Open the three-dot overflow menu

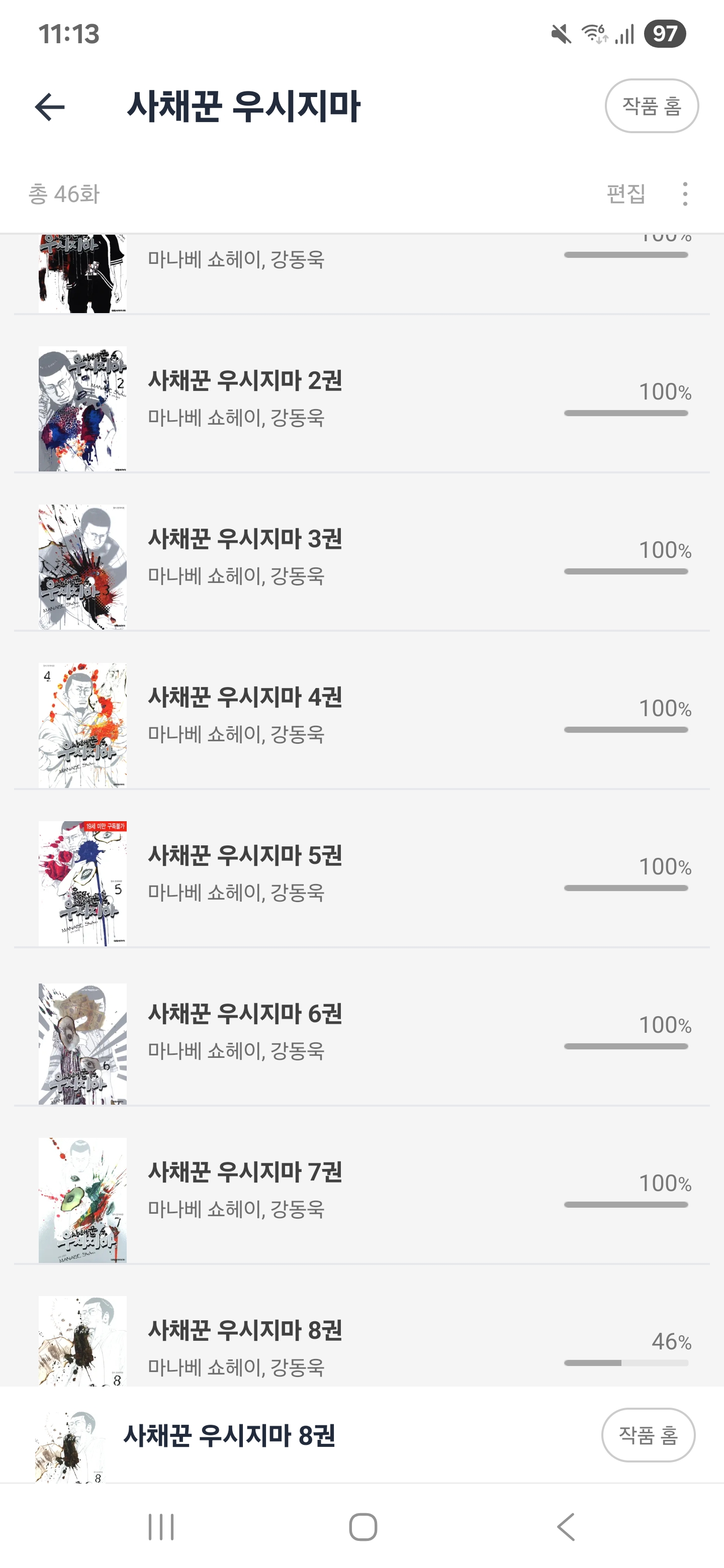pyautogui.click(x=685, y=193)
